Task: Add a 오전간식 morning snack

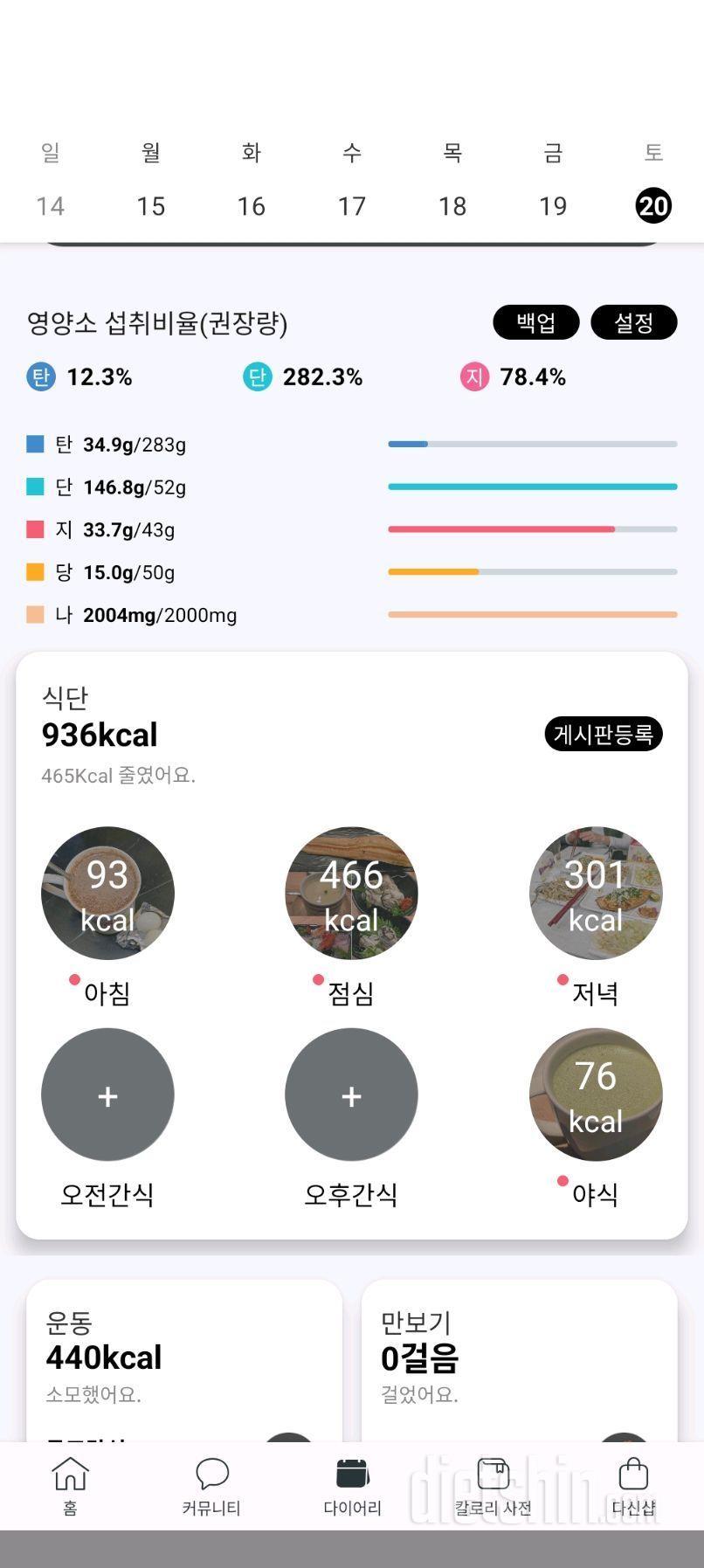Action: coord(107,1095)
